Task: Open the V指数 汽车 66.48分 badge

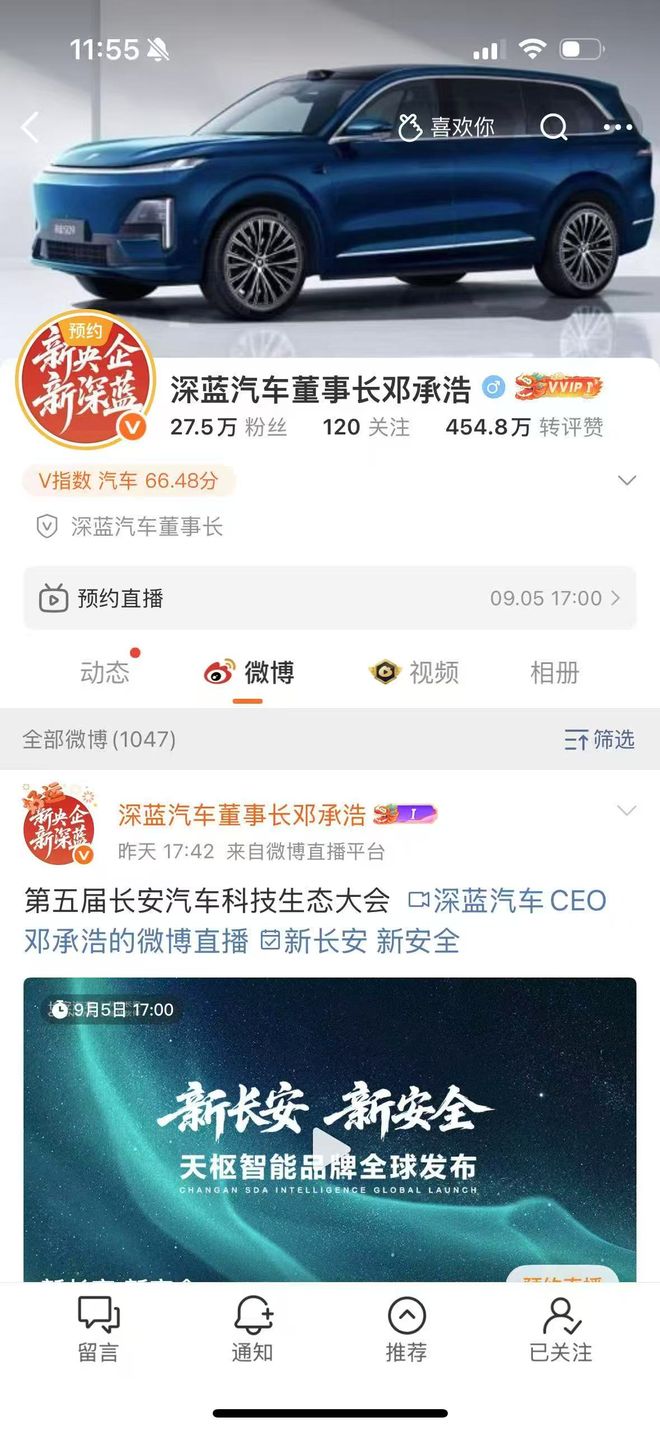Action: point(129,481)
